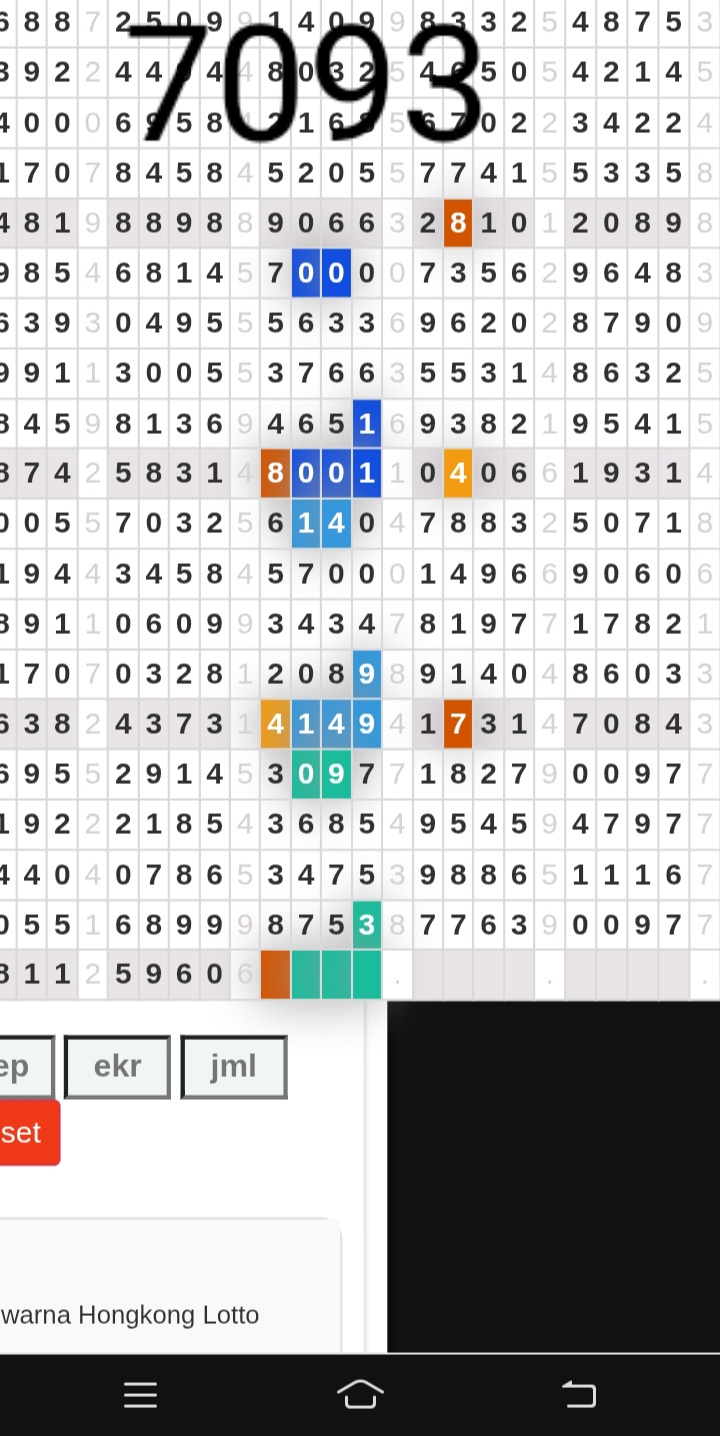720x1436 pixels.
Task: Open recent apps from the navigation bar
Action: pos(140,1395)
